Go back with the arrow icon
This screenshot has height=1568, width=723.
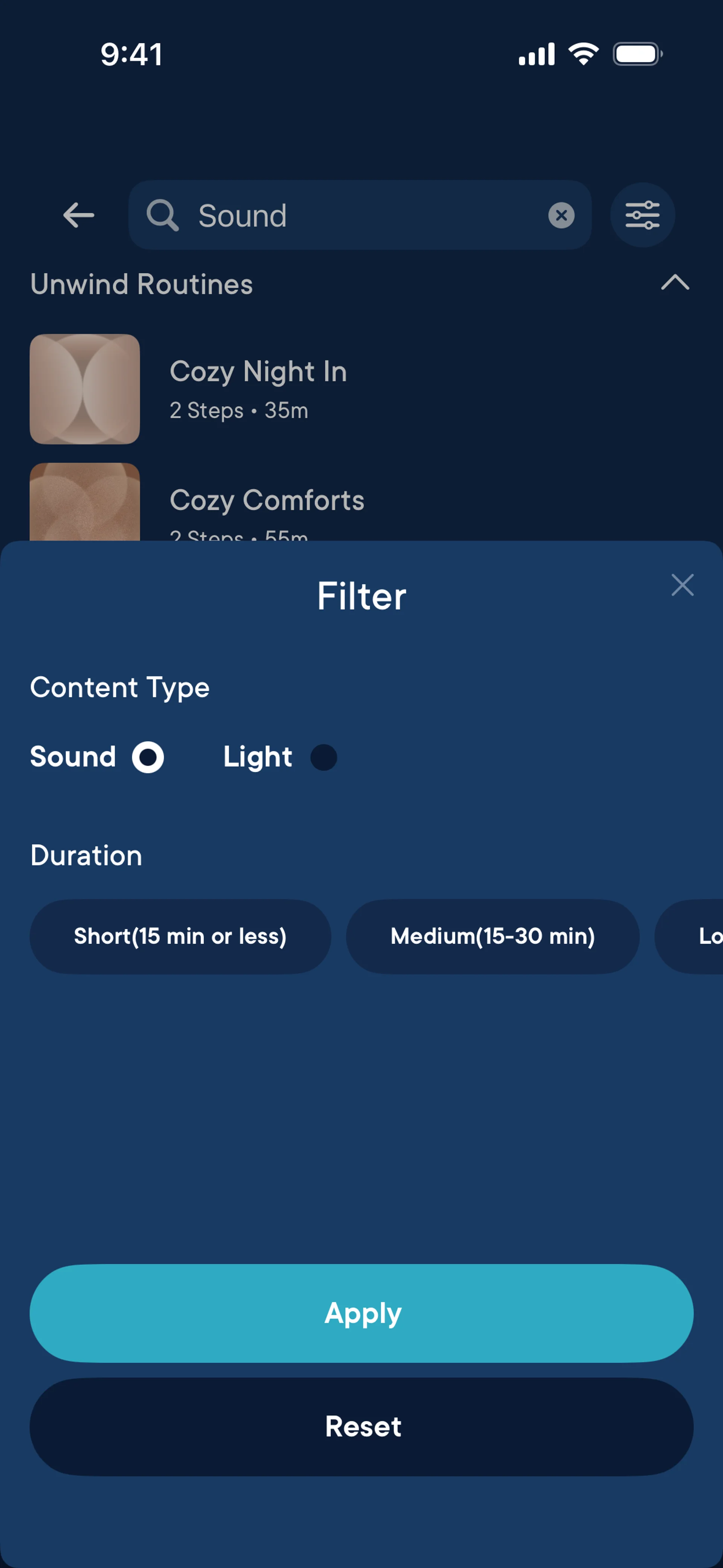(x=78, y=215)
